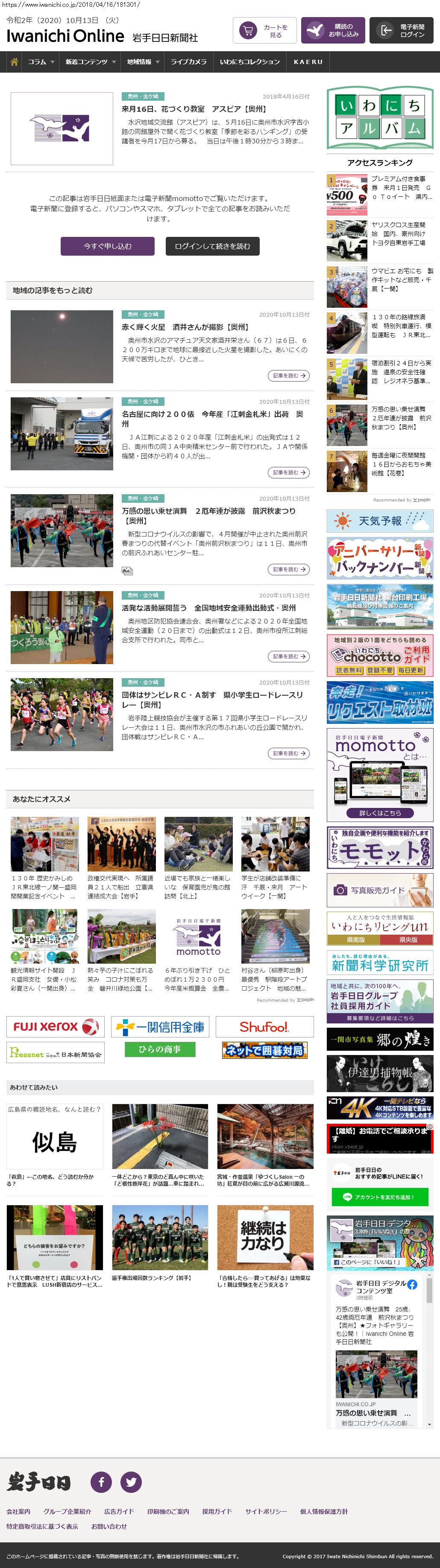Open the お問い合わせ footer link
Viewport: 440px width, 1568px height.
(x=109, y=1526)
